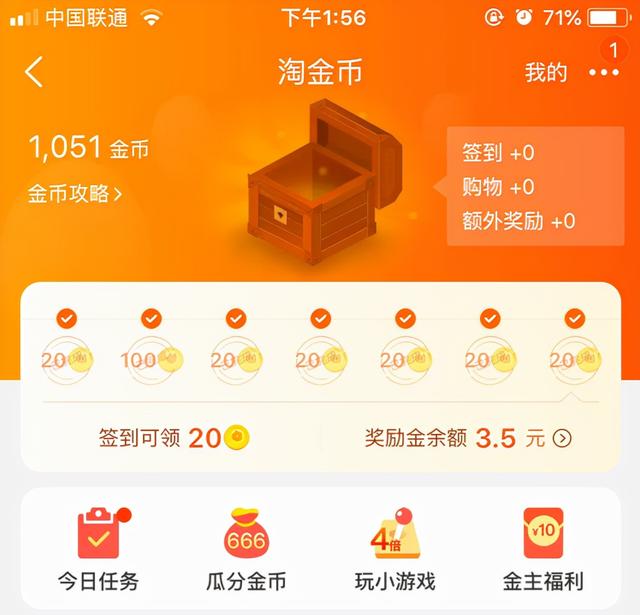This screenshot has width=640, height=615.
Task: Open the 金币攻略 guide link
Action: tap(75, 194)
